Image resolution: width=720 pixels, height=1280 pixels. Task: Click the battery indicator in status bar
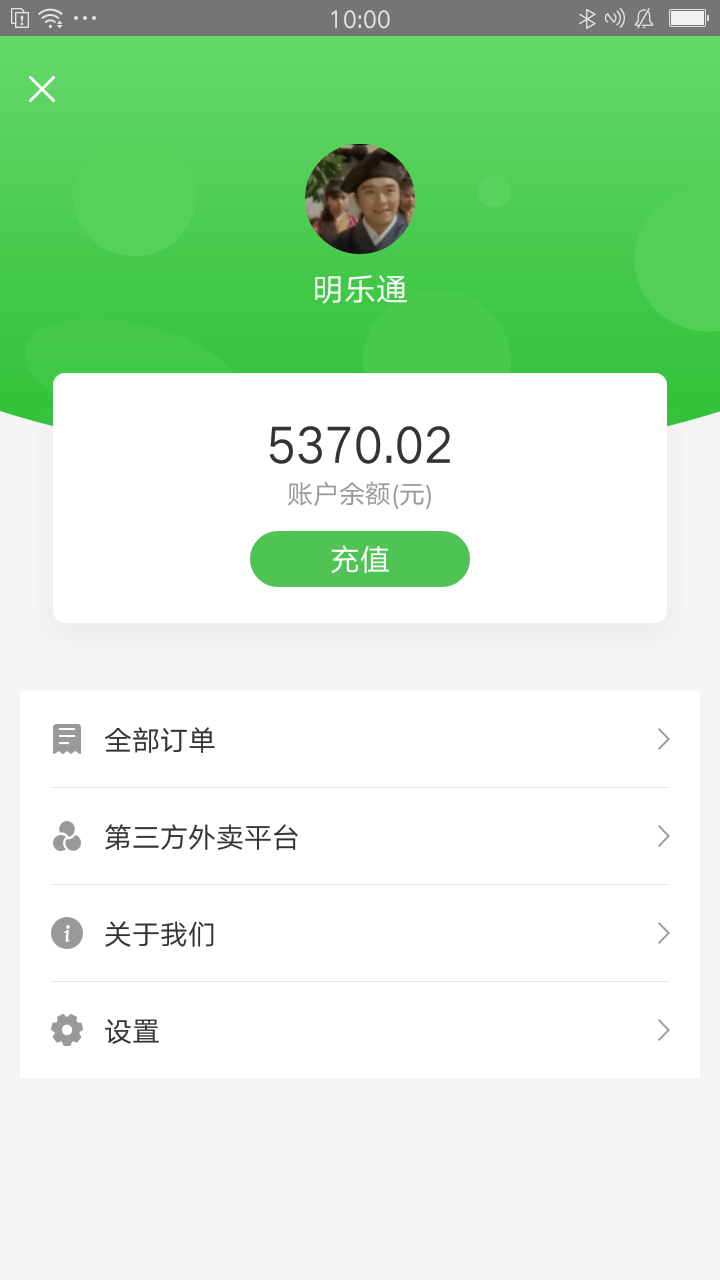688,16
